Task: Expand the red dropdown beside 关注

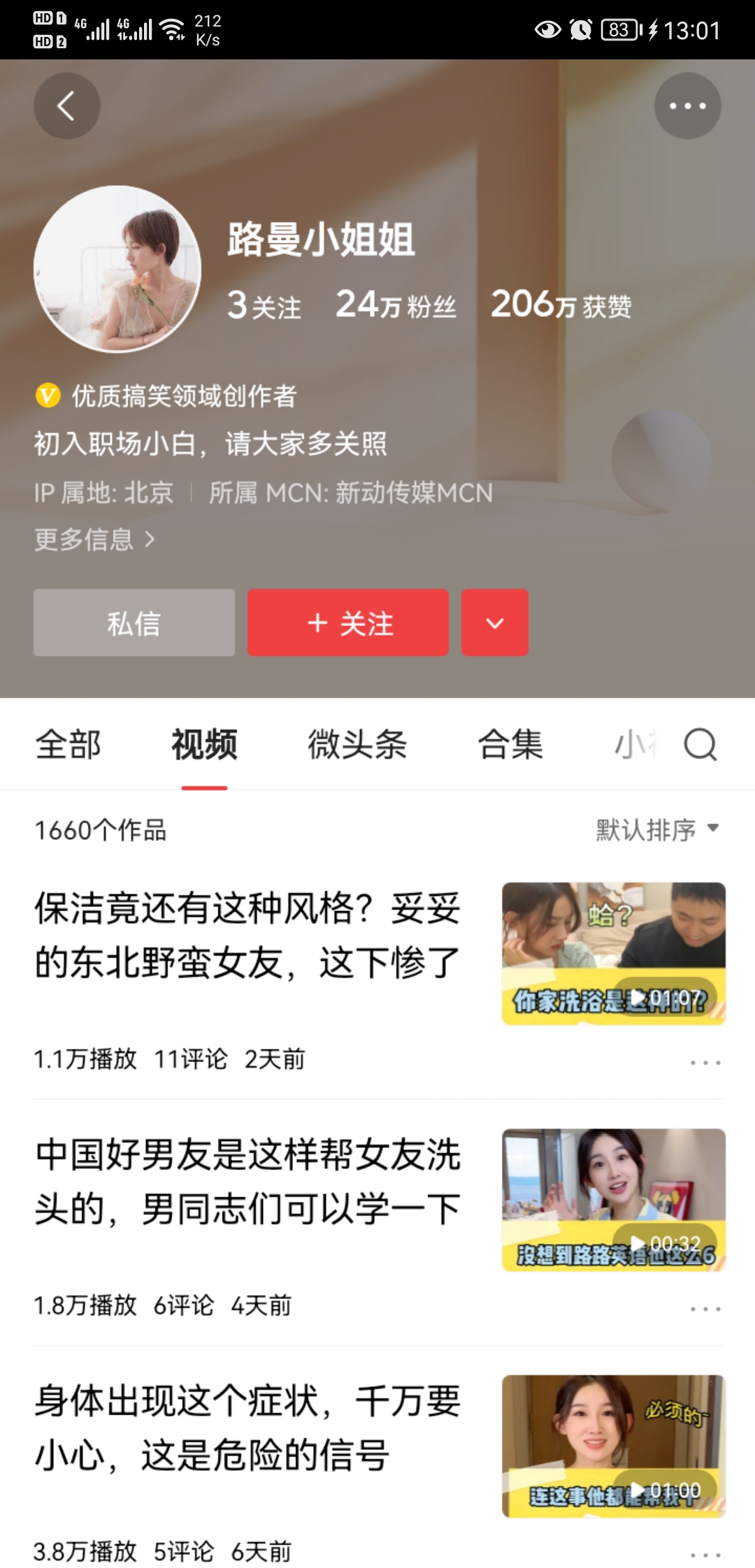Action: tap(494, 623)
